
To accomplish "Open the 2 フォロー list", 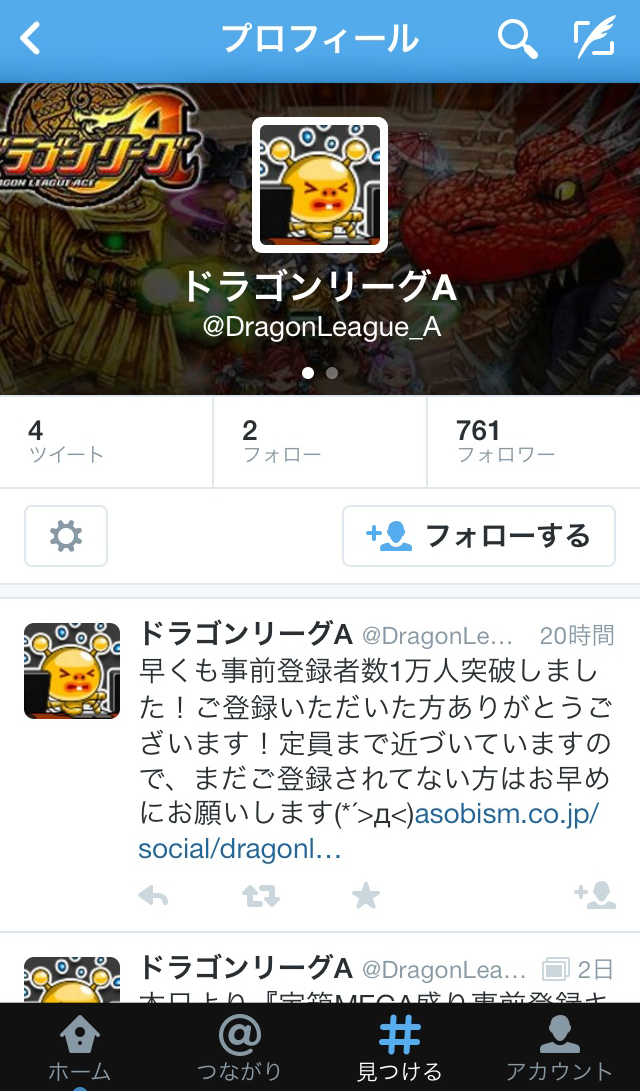I will (320, 441).
